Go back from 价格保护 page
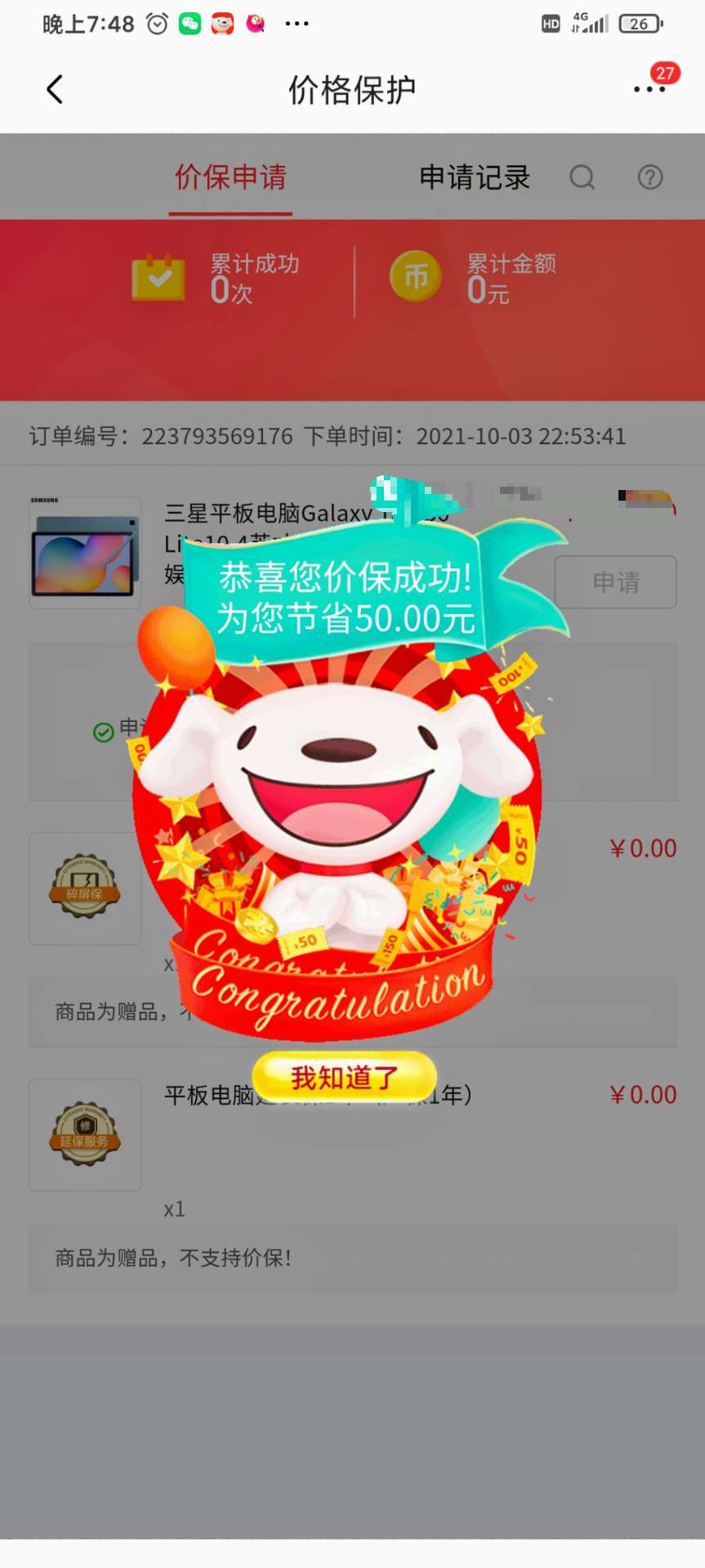Image resolution: width=705 pixels, height=1568 pixels. [55, 90]
